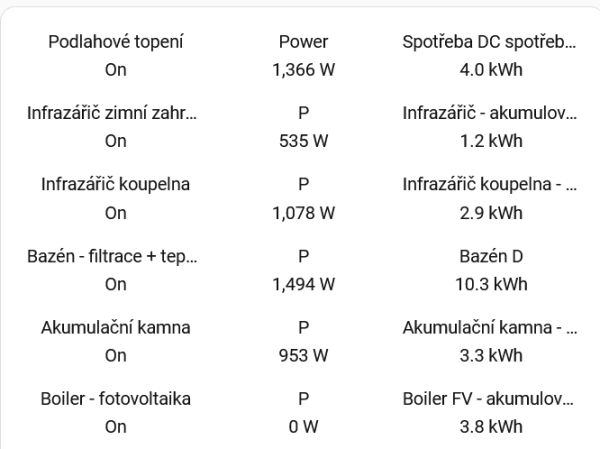Screen dimensions: 600x449
Task: Open Infrazářič koupelna 2.9 kWh energy entity
Action: point(490,198)
